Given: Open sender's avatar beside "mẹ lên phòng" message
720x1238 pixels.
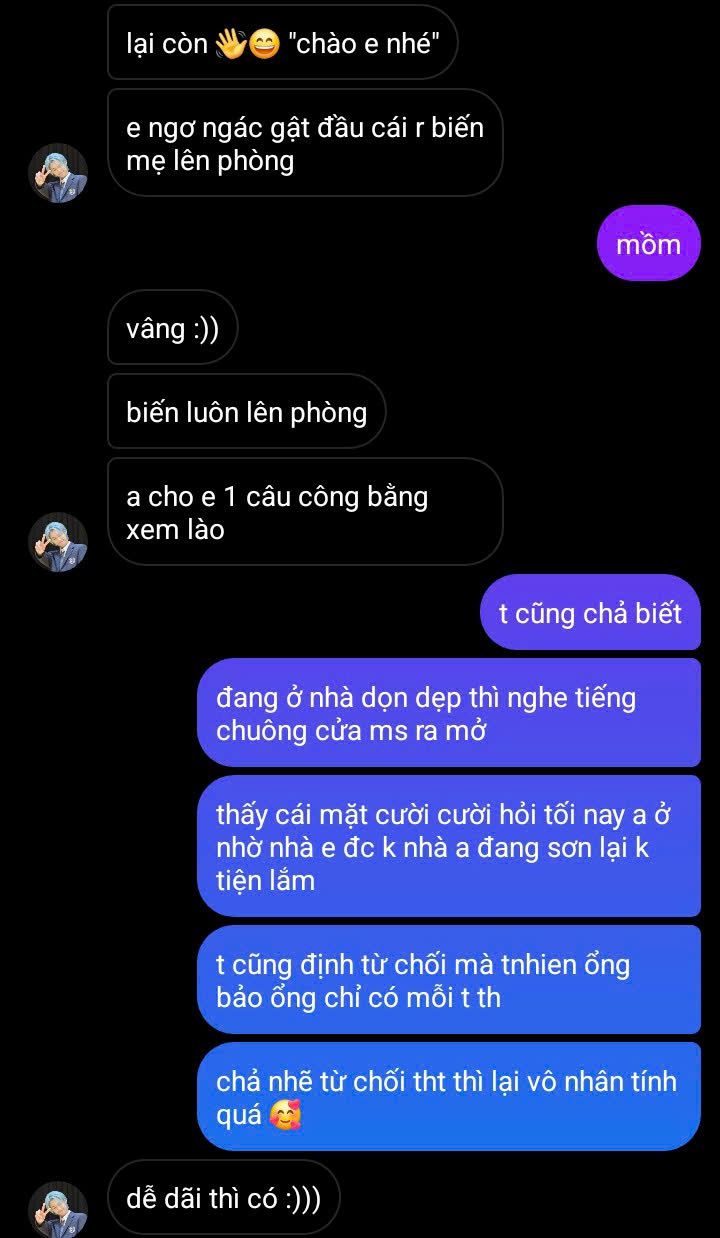Looking at the screenshot, I should pyautogui.click(x=58, y=172).
